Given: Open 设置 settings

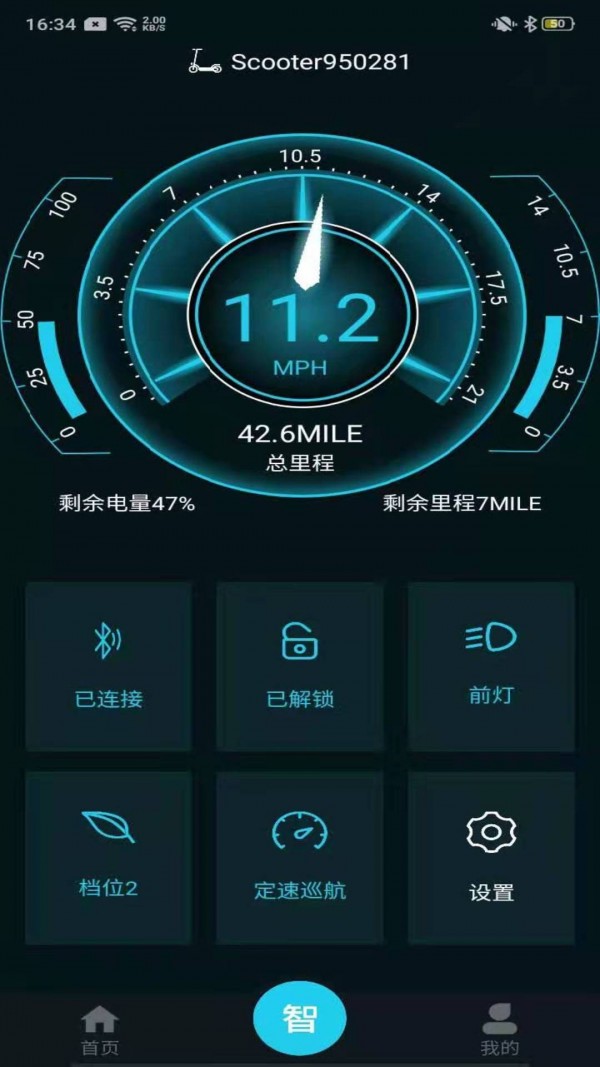Looking at the screenshot, I should click(x=491, y=856).
